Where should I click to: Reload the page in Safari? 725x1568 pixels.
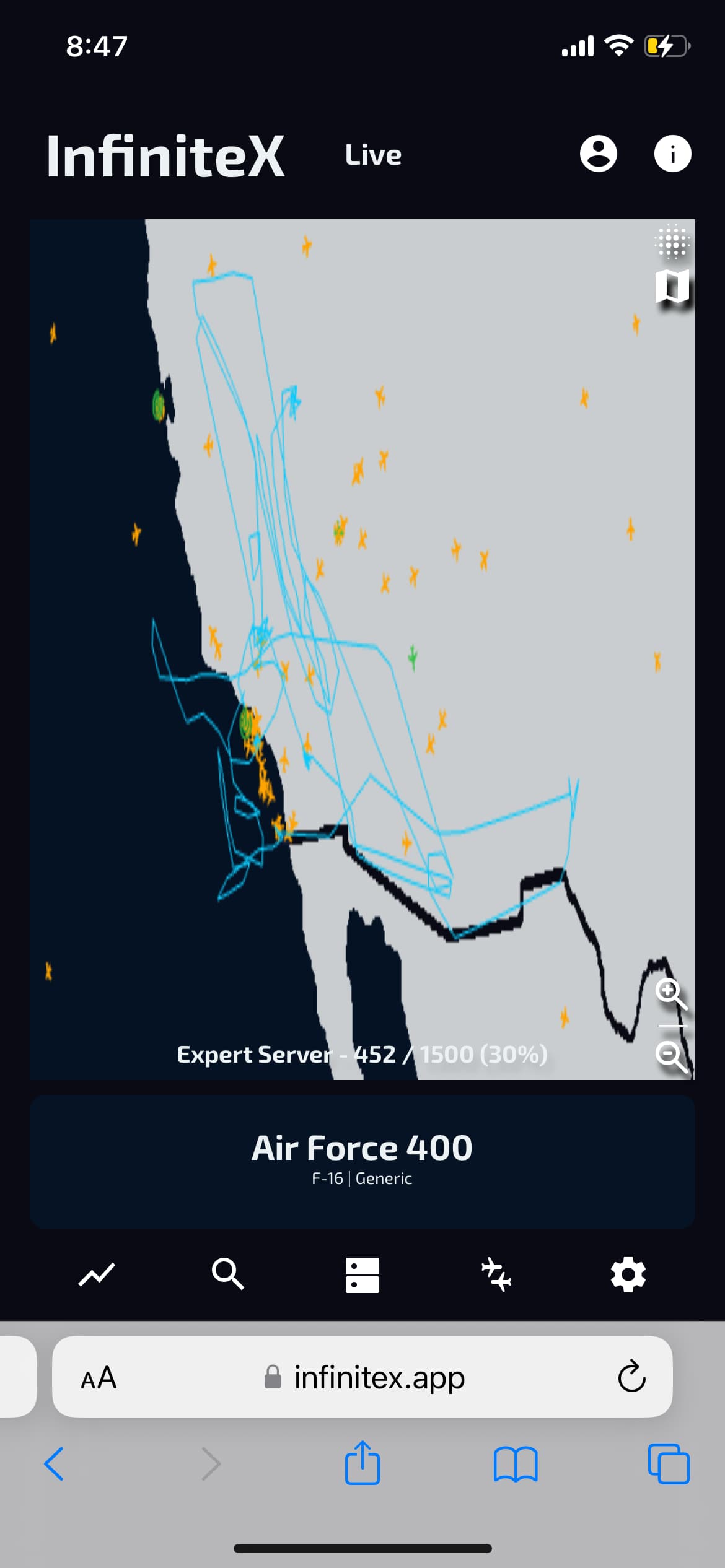pyautogui.click(x=631, y=1377)
